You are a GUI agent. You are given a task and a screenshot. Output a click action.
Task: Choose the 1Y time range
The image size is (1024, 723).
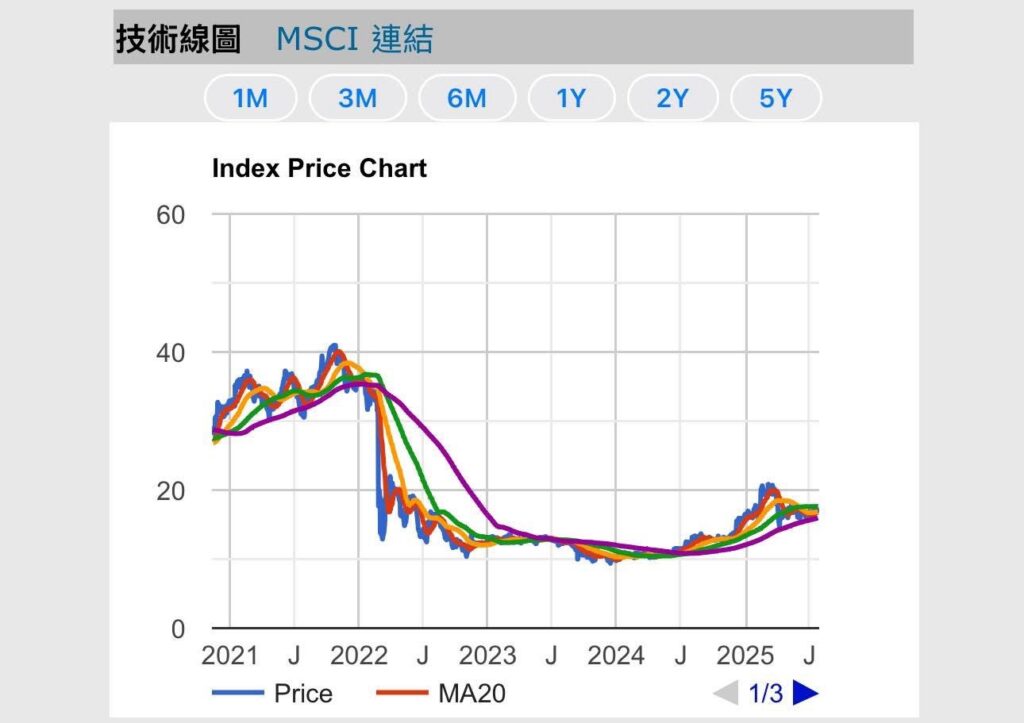[x=571, y=98]
